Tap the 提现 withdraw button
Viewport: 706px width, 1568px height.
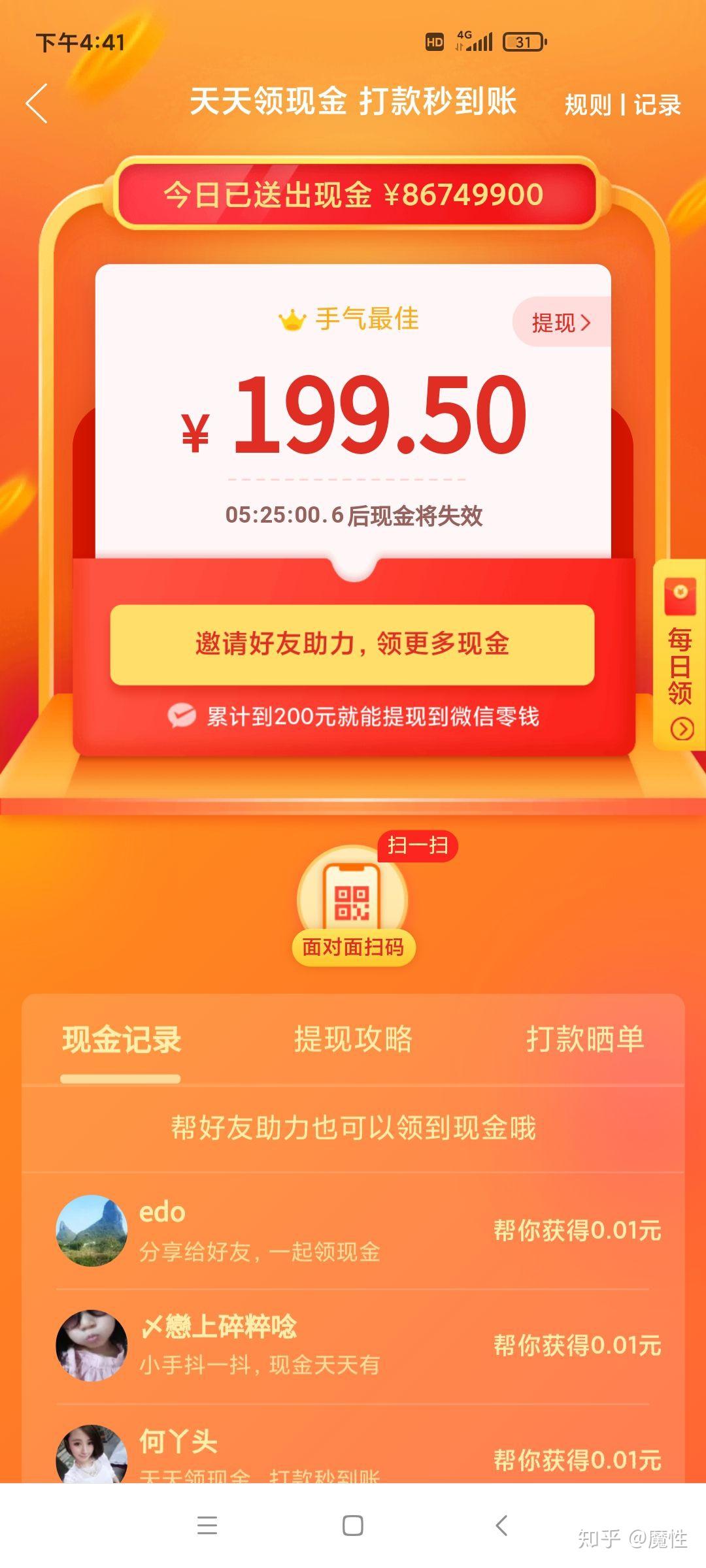pyautogui.click(x=562, y=322)
